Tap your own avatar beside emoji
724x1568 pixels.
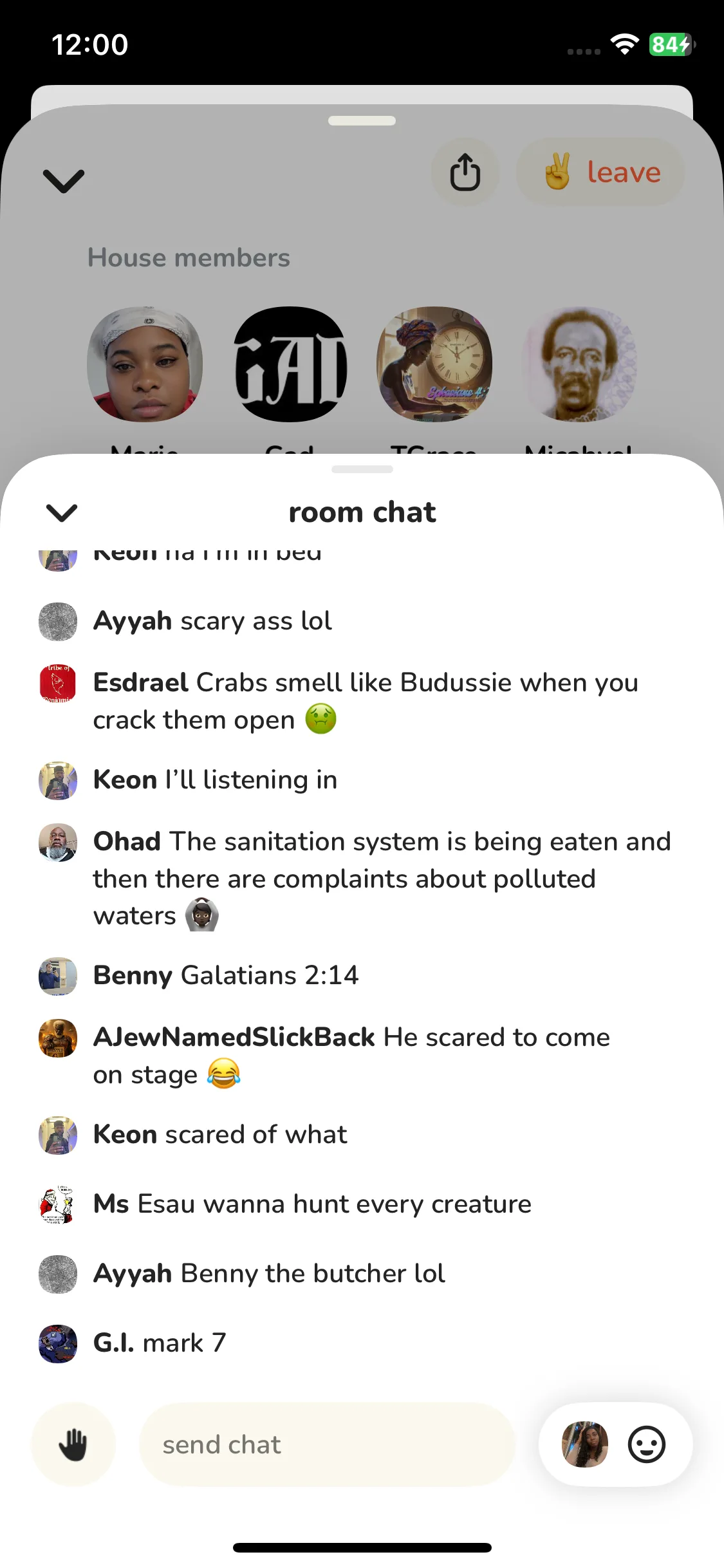(584, 1444)
